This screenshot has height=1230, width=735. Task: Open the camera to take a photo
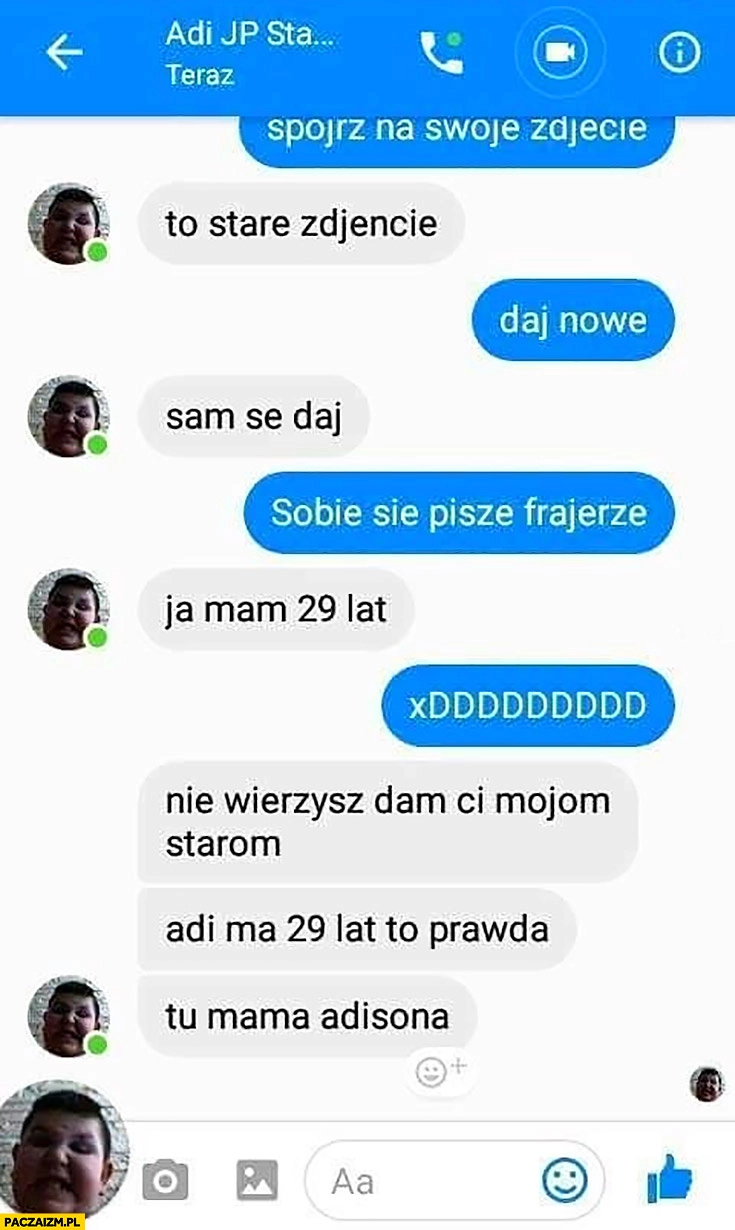pyautogui.click(x=165, y=1181)
